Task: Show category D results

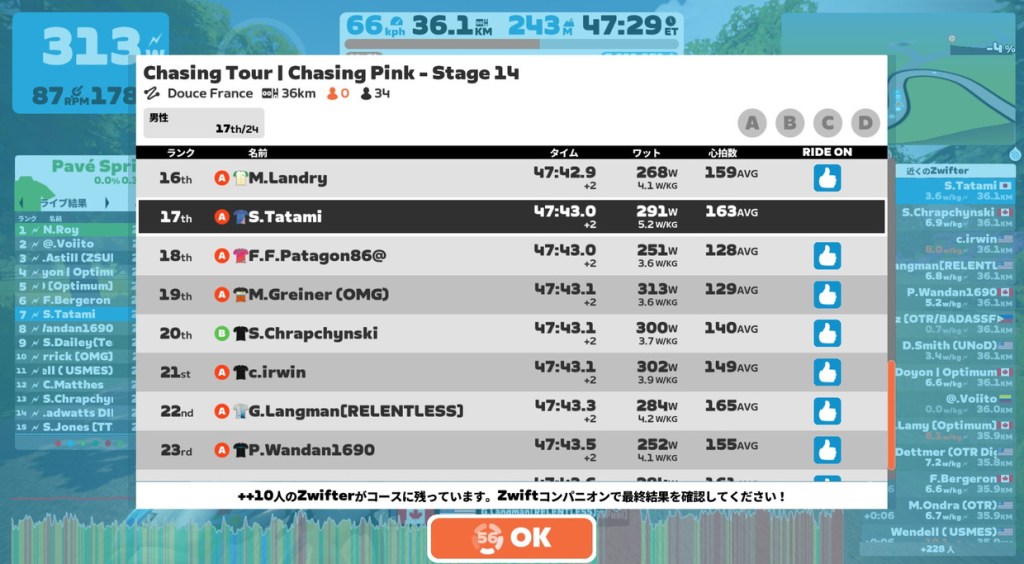Action: (865, 123)
